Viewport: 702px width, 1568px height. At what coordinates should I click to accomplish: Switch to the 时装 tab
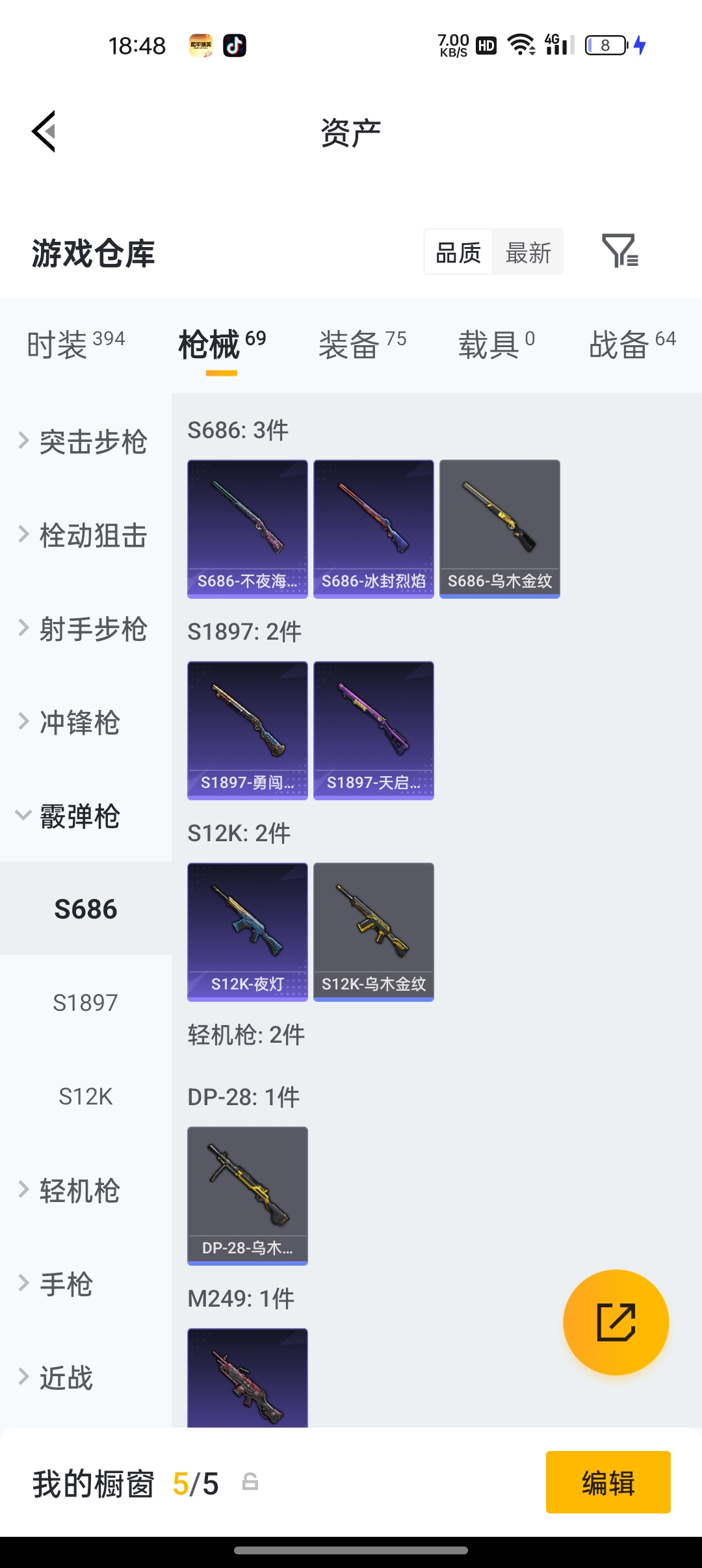point(75,343)
